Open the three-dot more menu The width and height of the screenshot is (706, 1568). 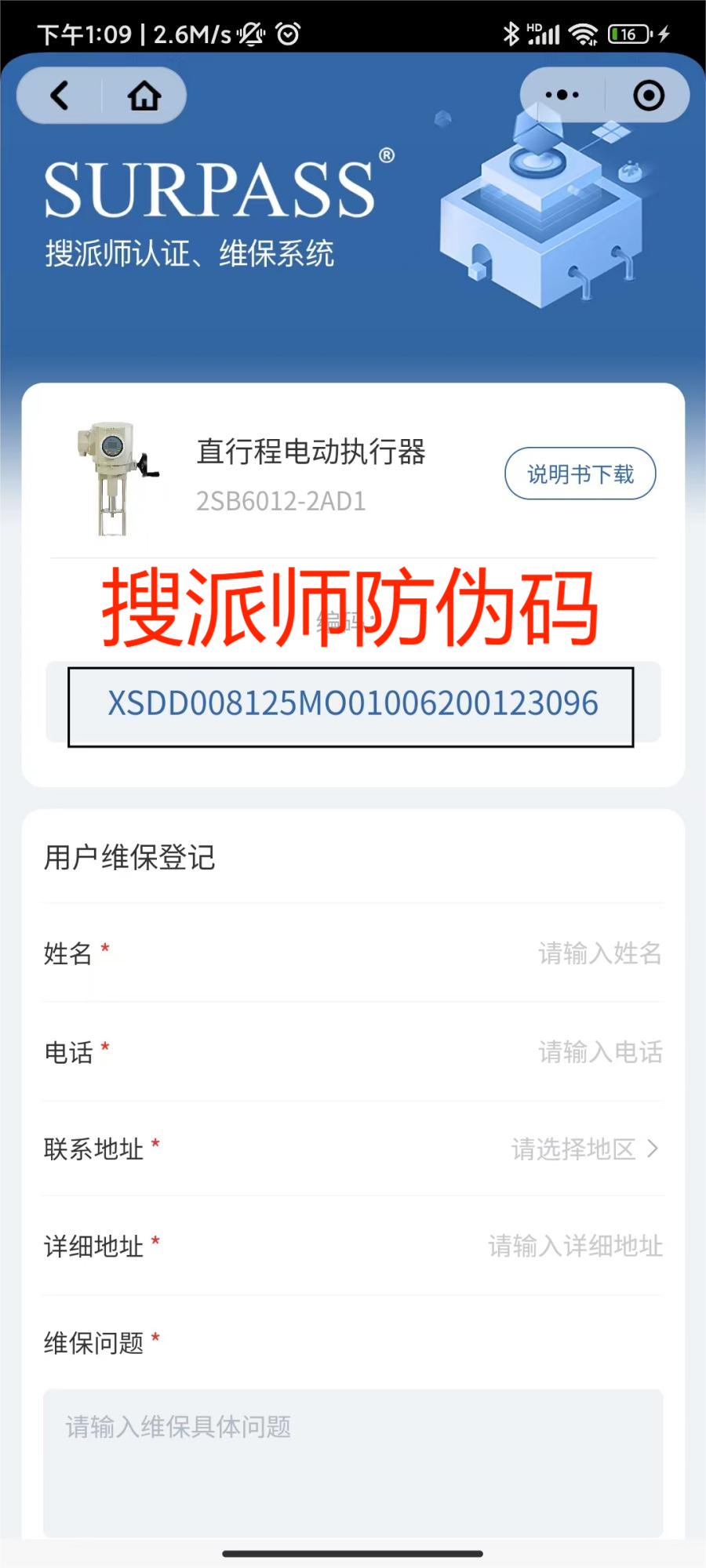[x=562, y=96]
